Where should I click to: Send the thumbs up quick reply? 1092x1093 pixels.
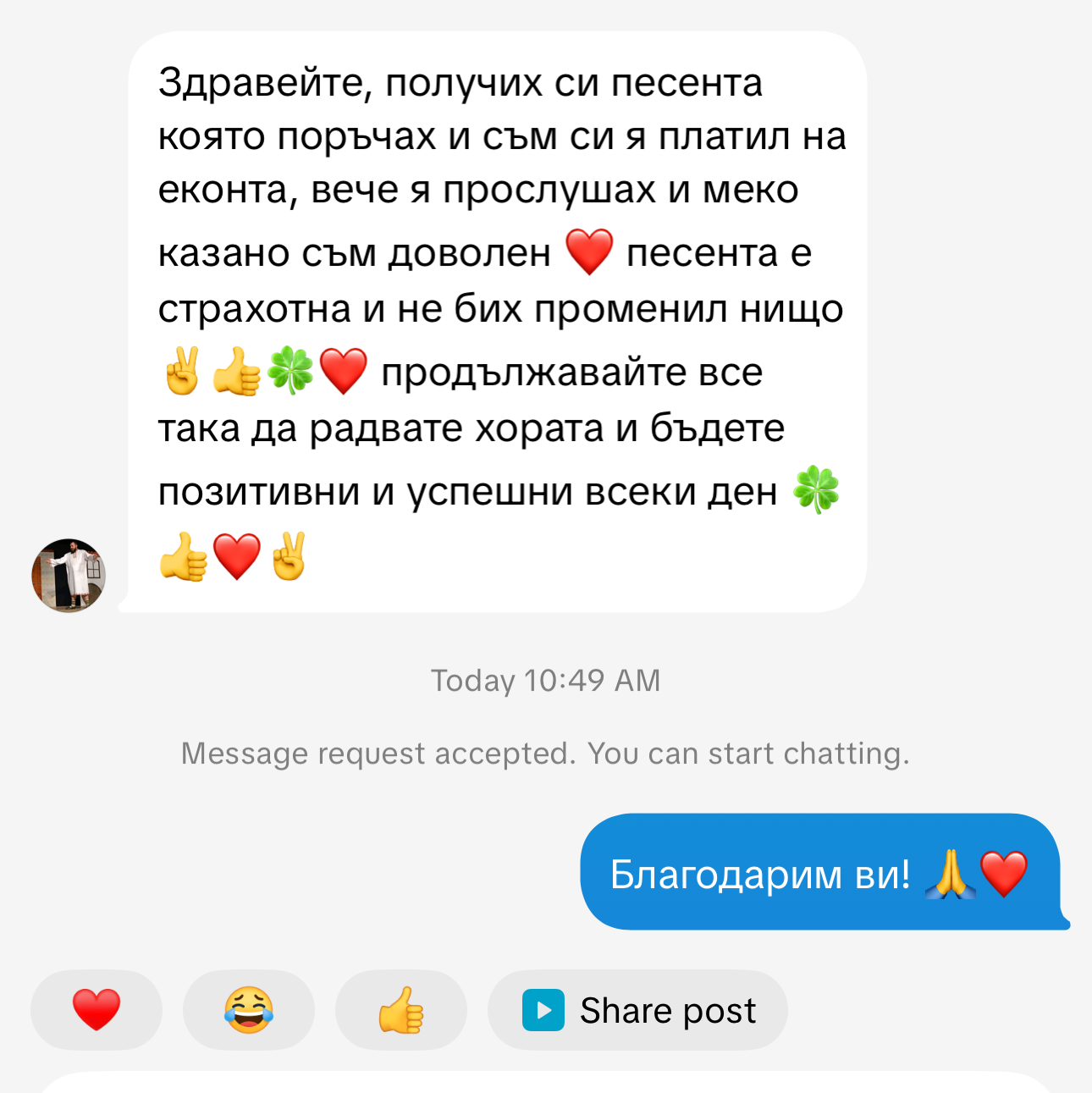(400, 1010)
